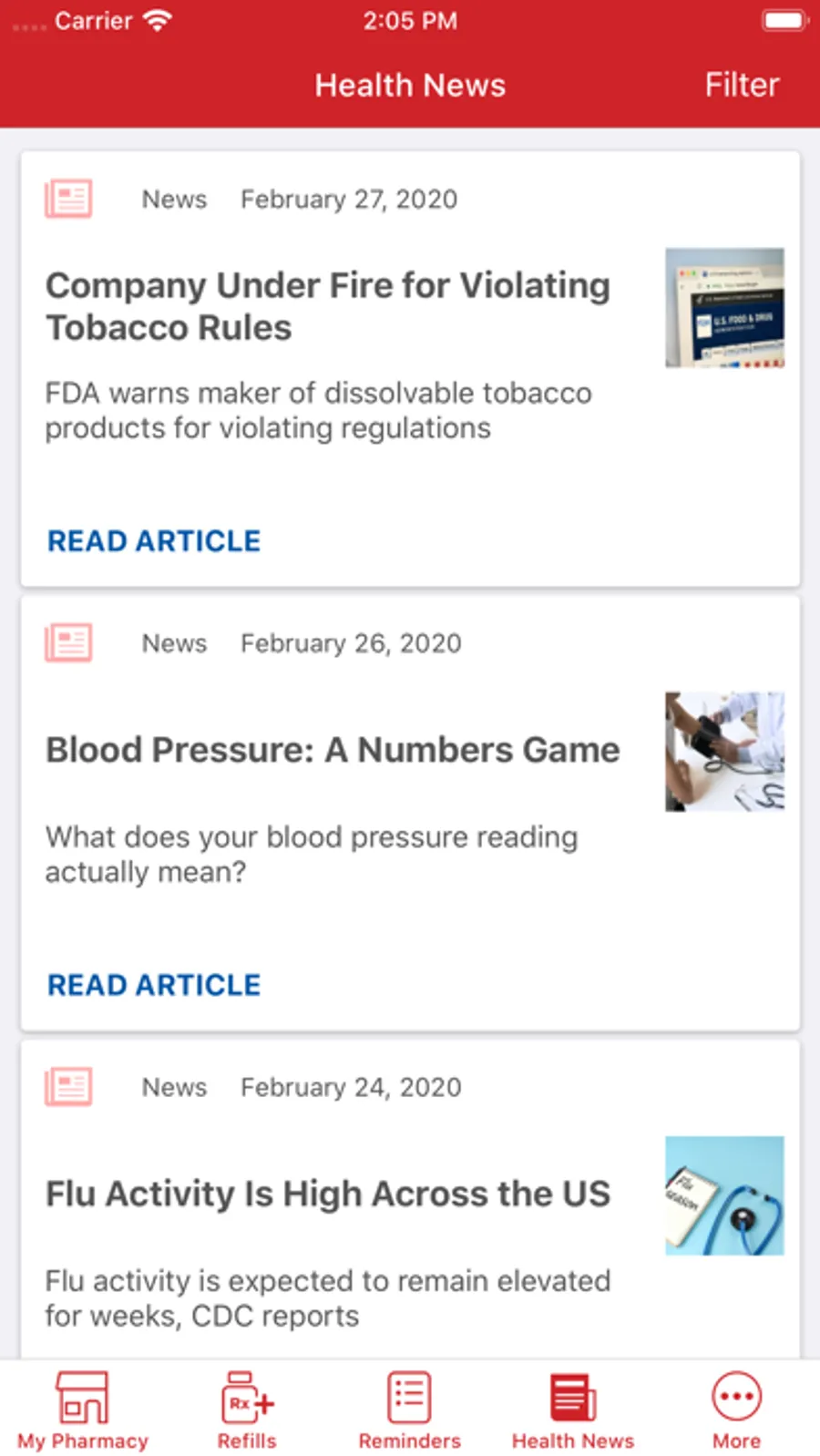This screenshot has width=820, height=1456.
Task: Select the Health News tab
Action: coord(572,1410)
